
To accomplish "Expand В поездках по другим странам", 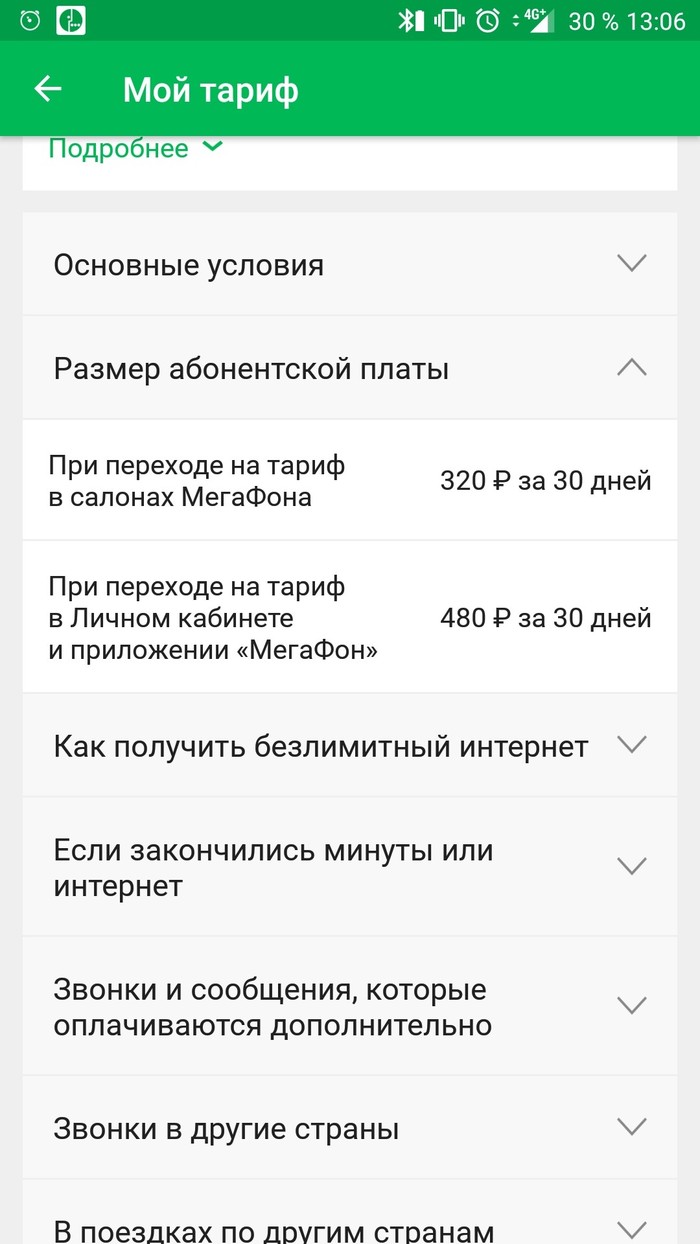I will pos(350,1228).
